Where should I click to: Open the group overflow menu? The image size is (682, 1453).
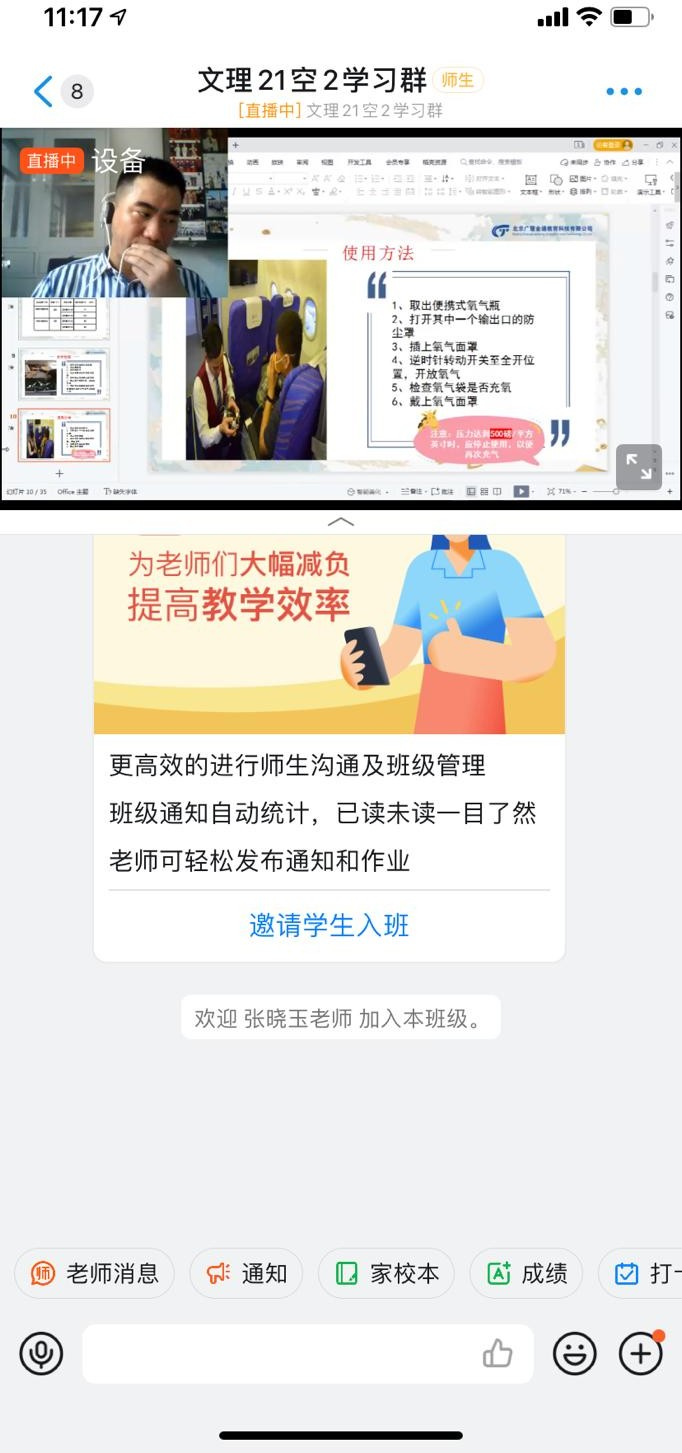point(624,92)
